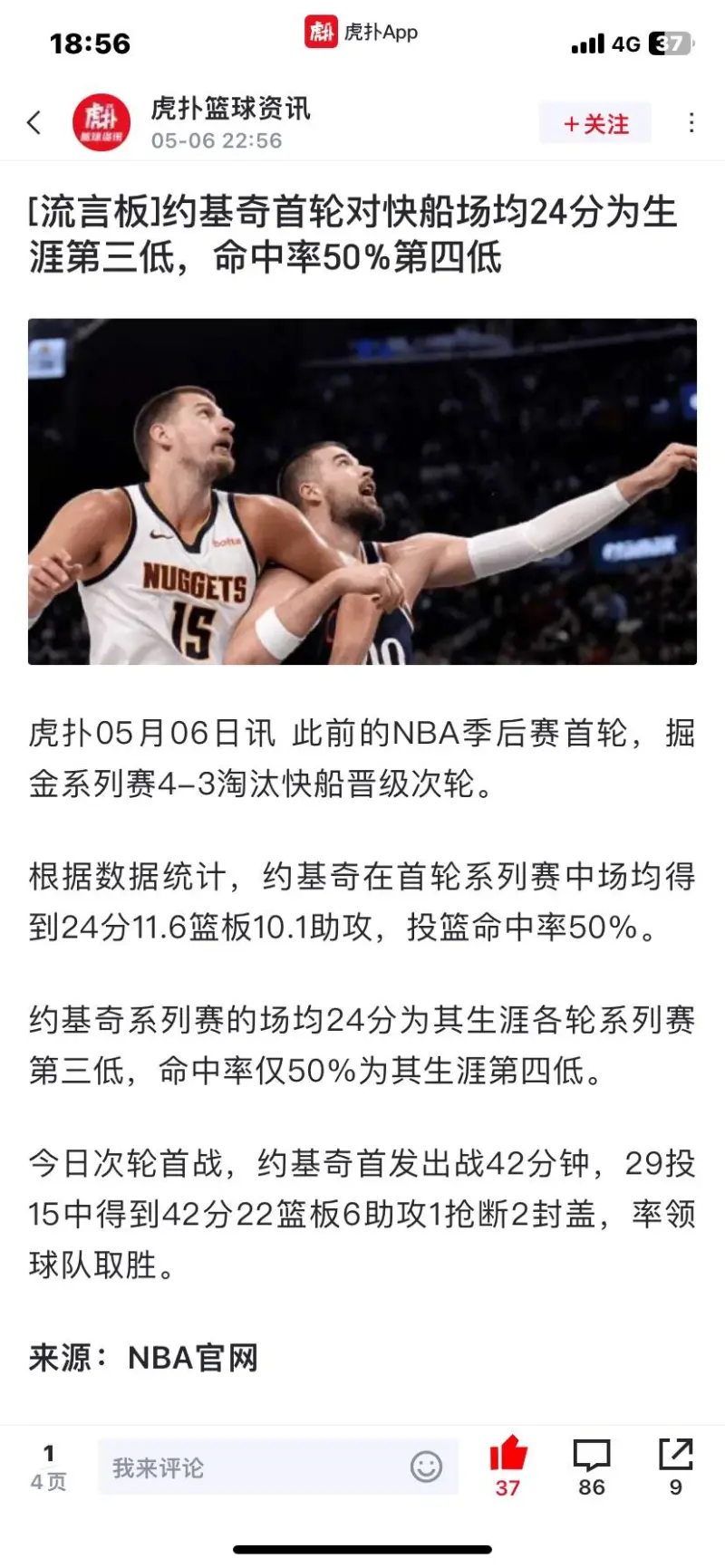Open the three-dot overflow menu
This screenshot has width=725, height=1568.
pyautogui.click(x=691, y=122)
